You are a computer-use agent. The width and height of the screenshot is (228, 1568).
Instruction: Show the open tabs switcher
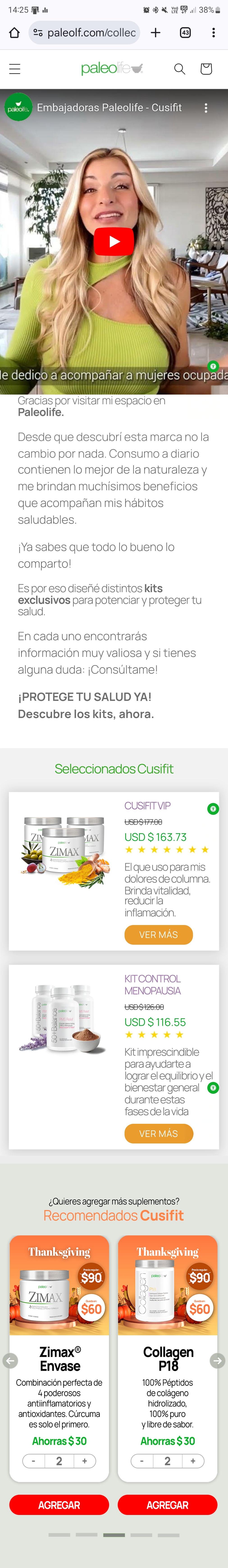click(185, 33)
